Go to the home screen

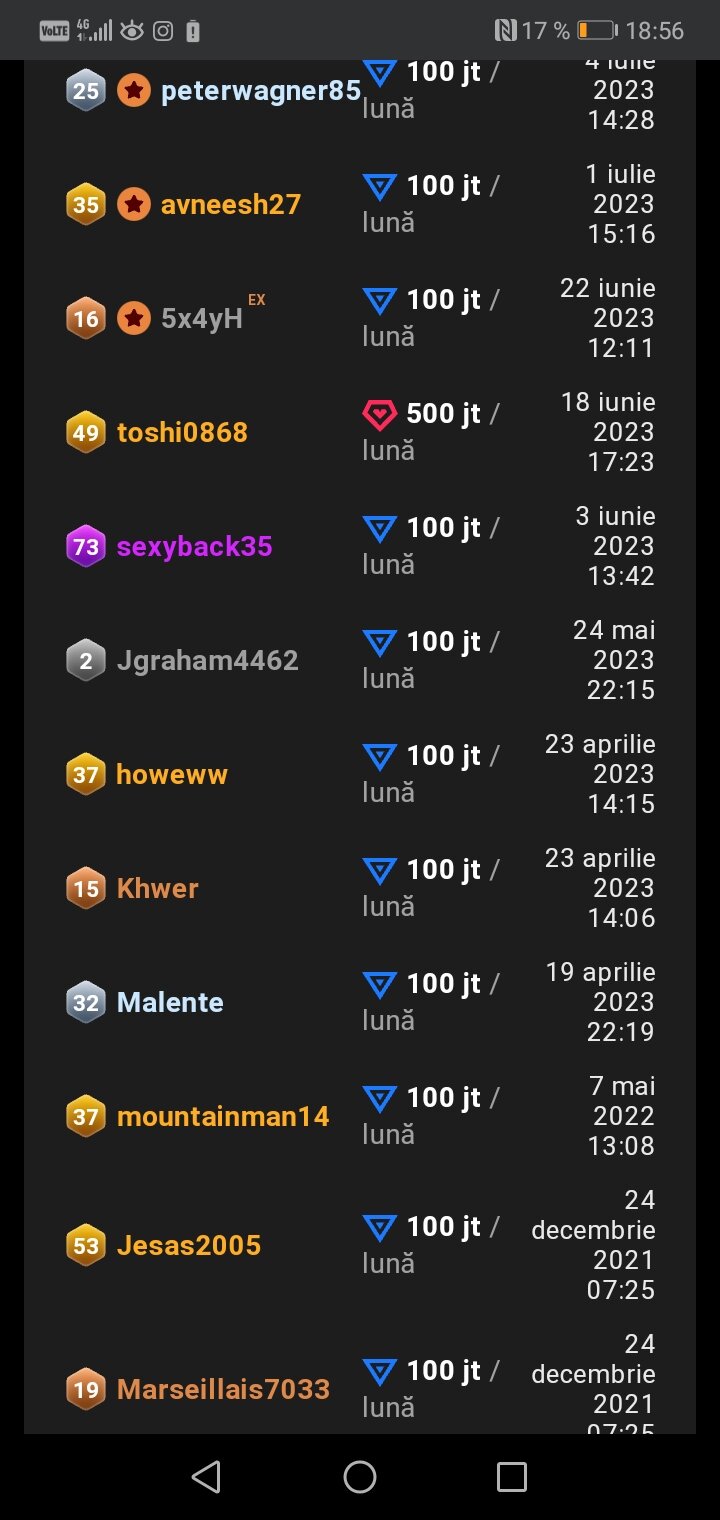coord(360,1477)
